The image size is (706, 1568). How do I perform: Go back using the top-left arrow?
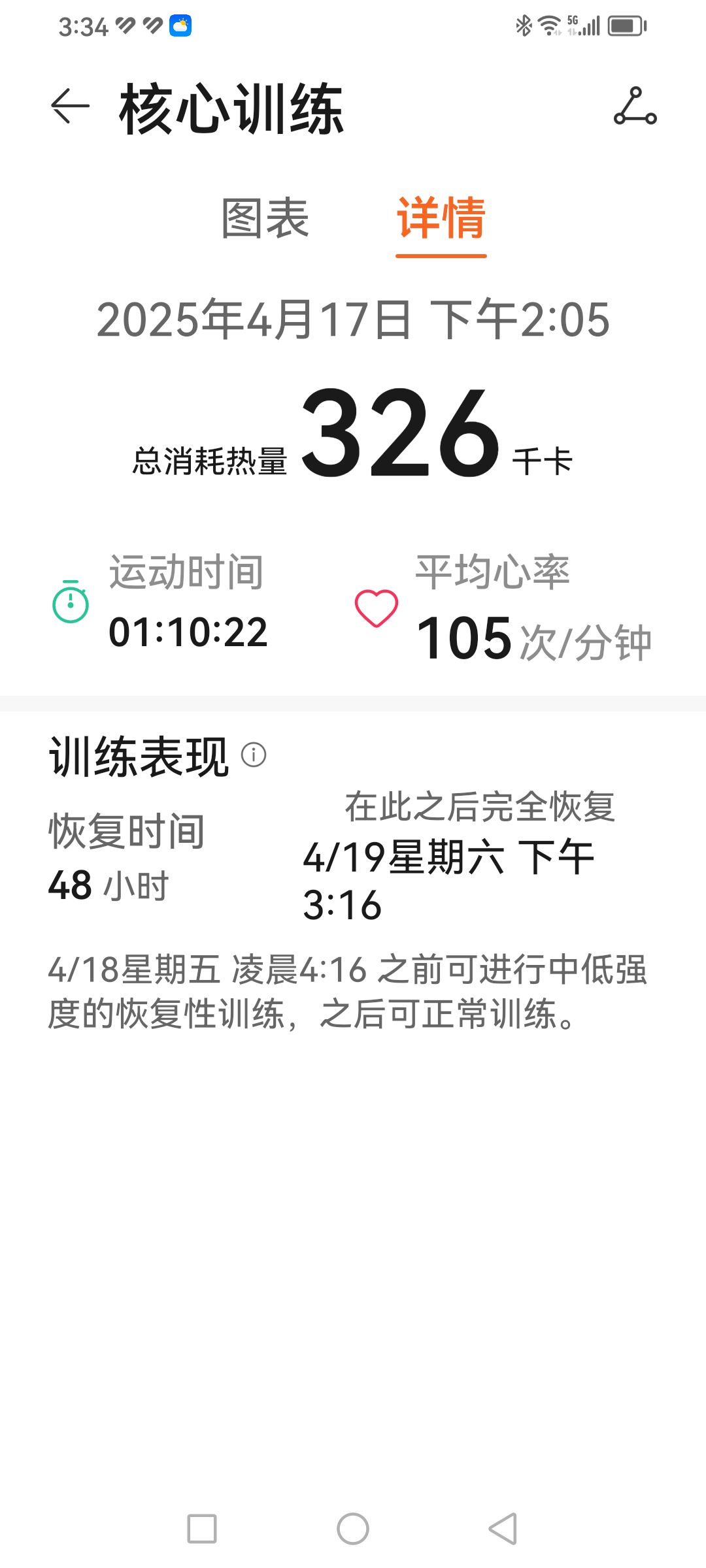pyautogui.click(x=70, y=106)
